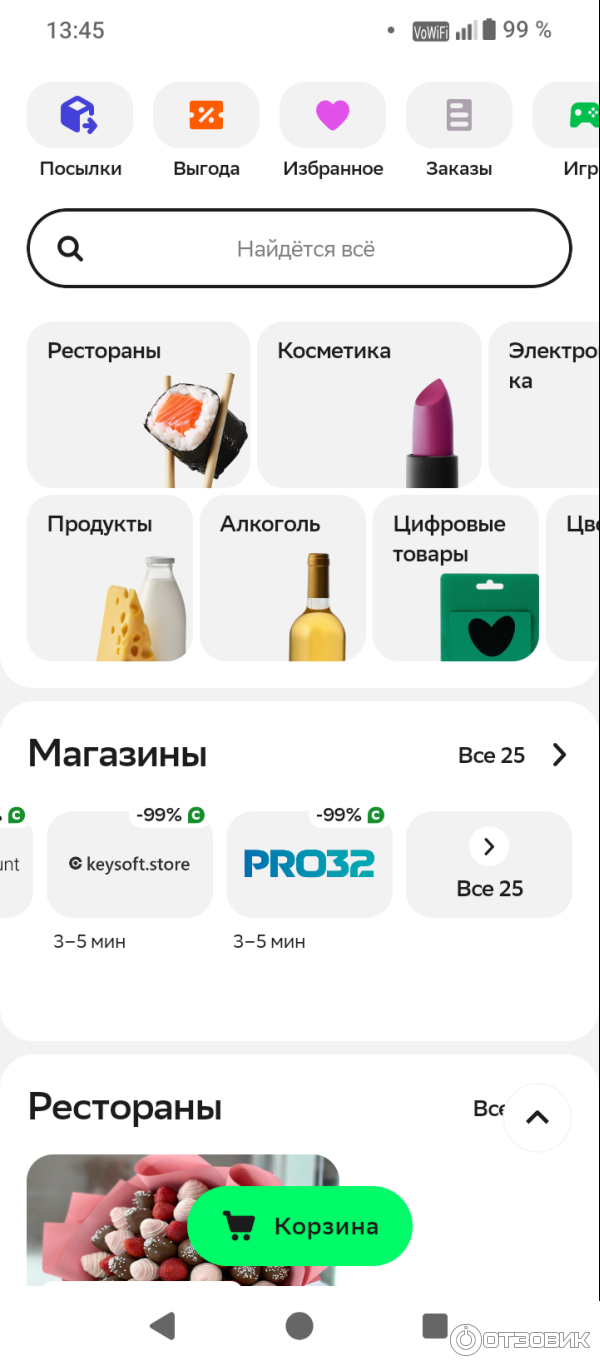
Task: Open the keysoft.store shop card
Action: (130, 864)
